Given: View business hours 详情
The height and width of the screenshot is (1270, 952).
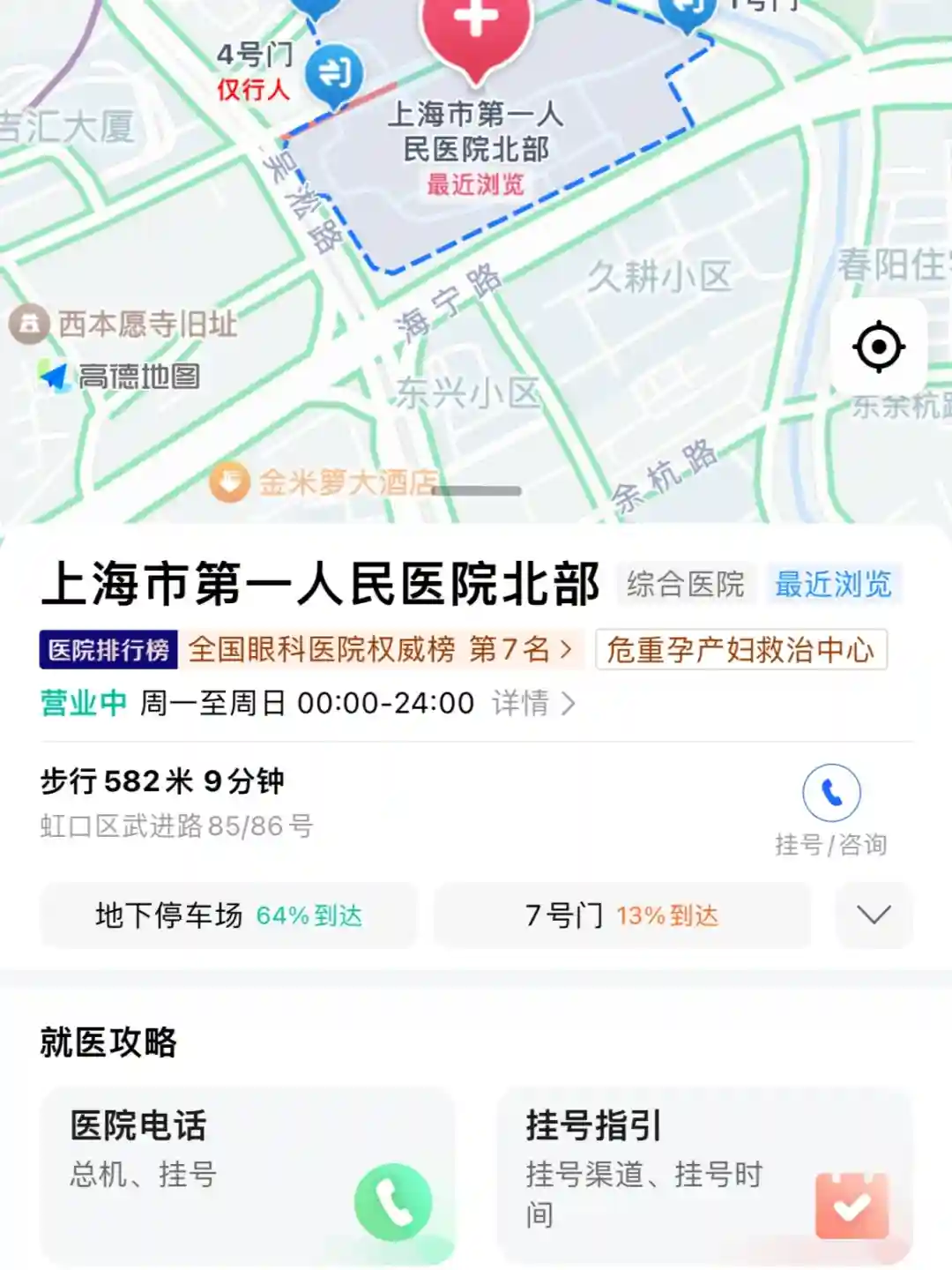Looking at the screenshot, I should (x=532, y=704).
